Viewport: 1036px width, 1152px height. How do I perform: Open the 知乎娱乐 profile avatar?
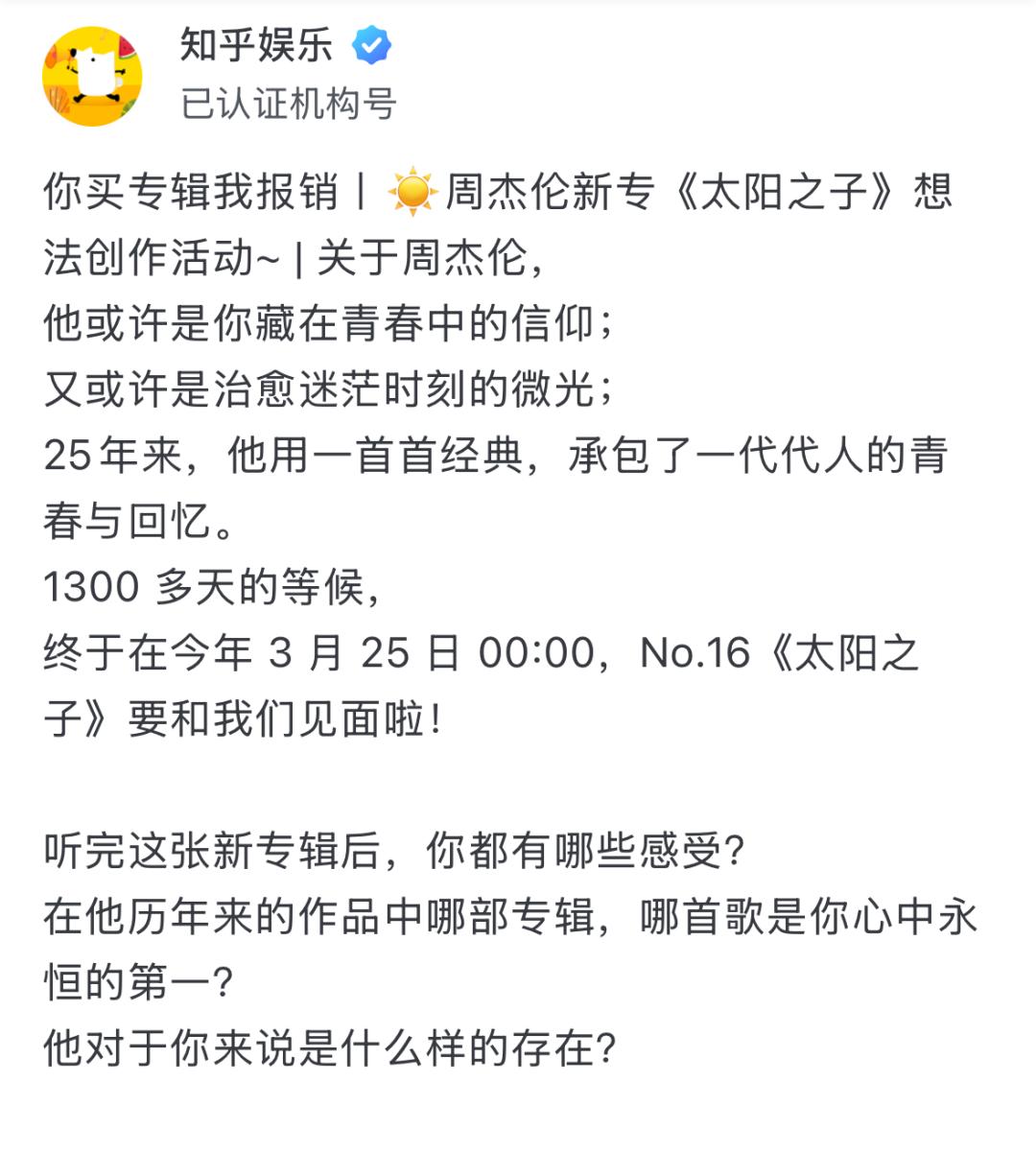click(x=92, y=76)
